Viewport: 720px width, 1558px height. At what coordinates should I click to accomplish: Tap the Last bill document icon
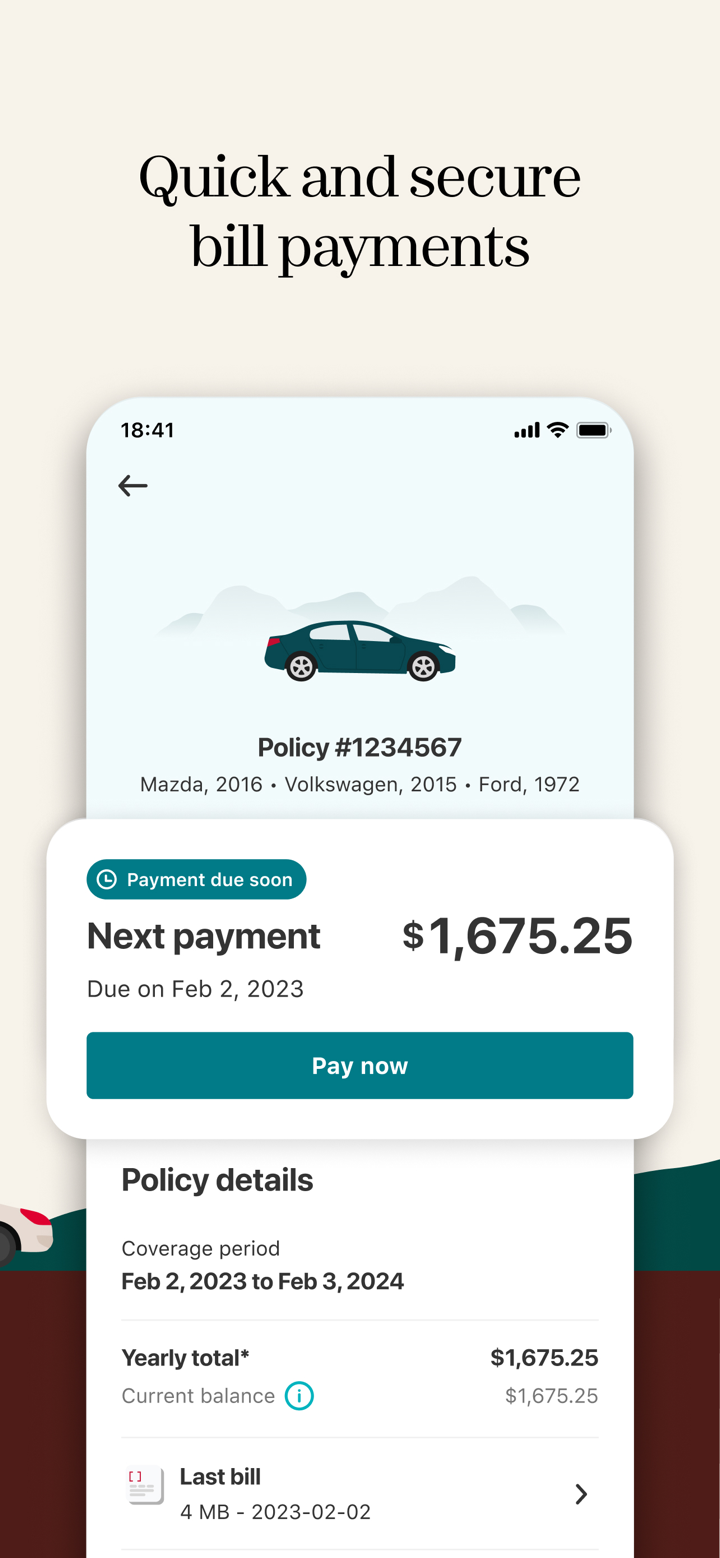click(x=144, y=1487)
